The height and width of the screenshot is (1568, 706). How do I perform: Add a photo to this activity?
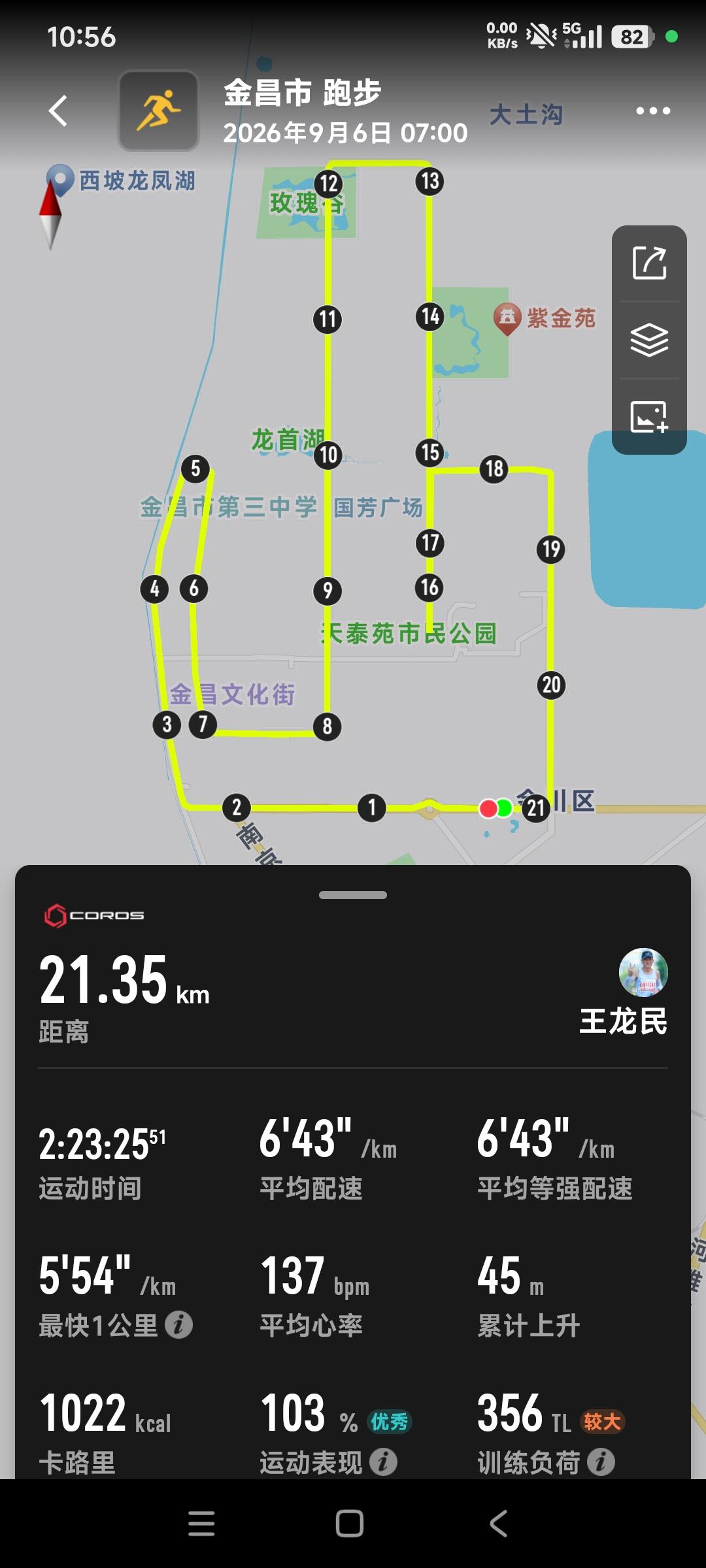pos(649,417)
